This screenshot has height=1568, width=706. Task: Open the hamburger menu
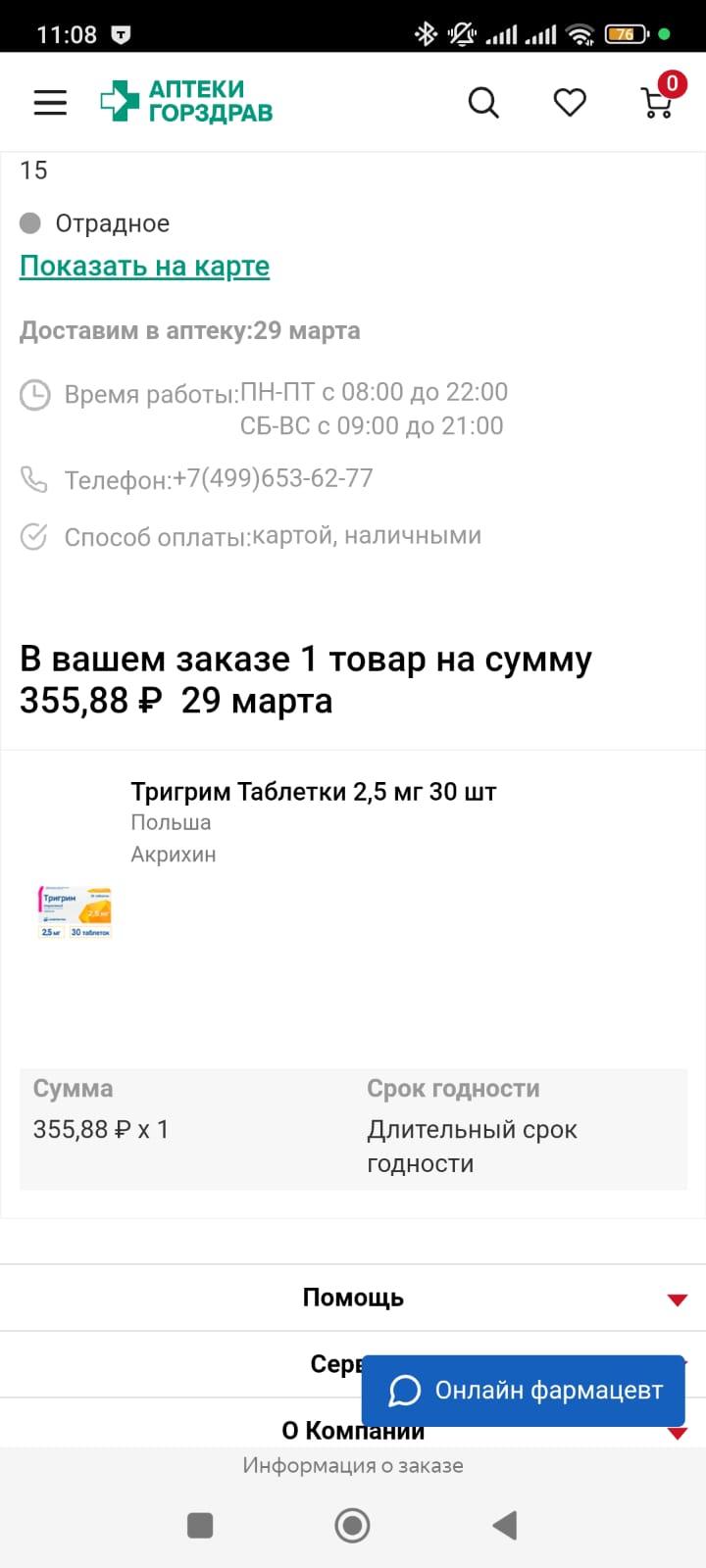point(50,103)
